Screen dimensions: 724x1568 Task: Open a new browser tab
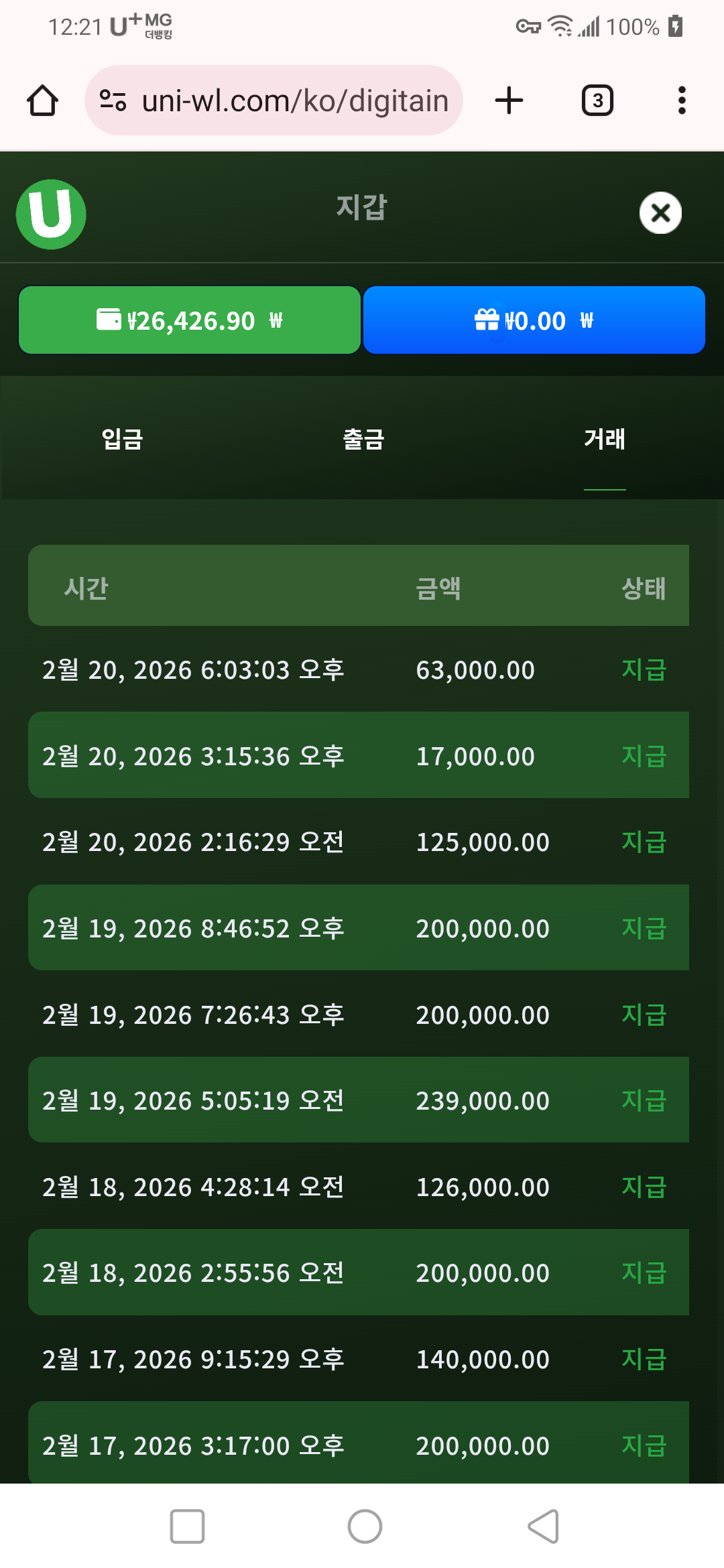point(509,101)
